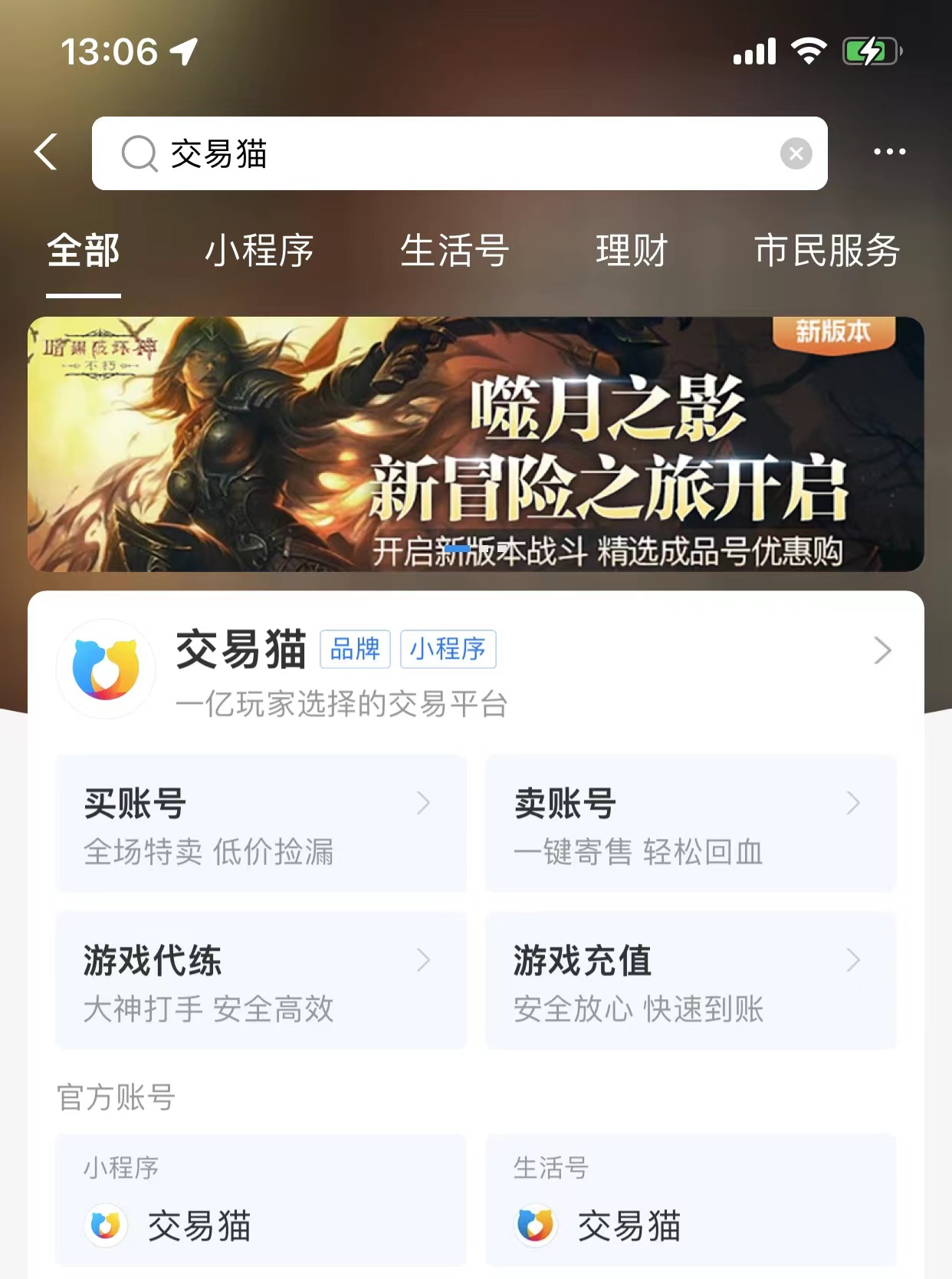Image resolution: width=952 pixels, height=1279 pixels.
Task: Choose the 卖账号 shortcut card
Action: tap(690, 824)
